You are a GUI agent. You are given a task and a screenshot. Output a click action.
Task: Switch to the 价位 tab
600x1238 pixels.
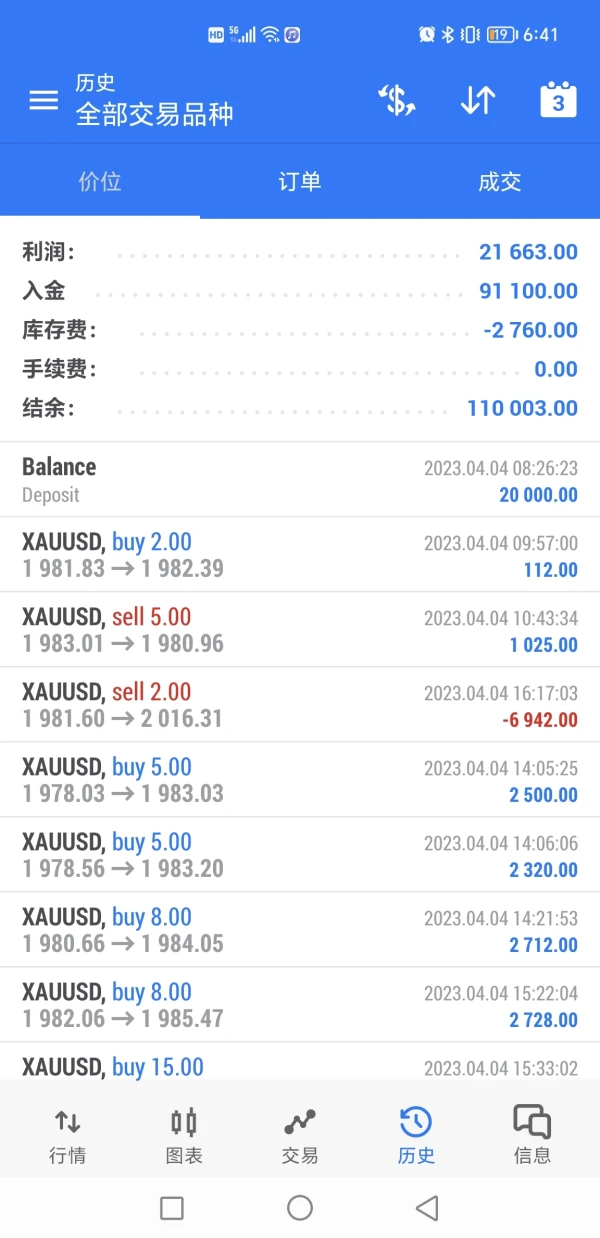(100, 182)
